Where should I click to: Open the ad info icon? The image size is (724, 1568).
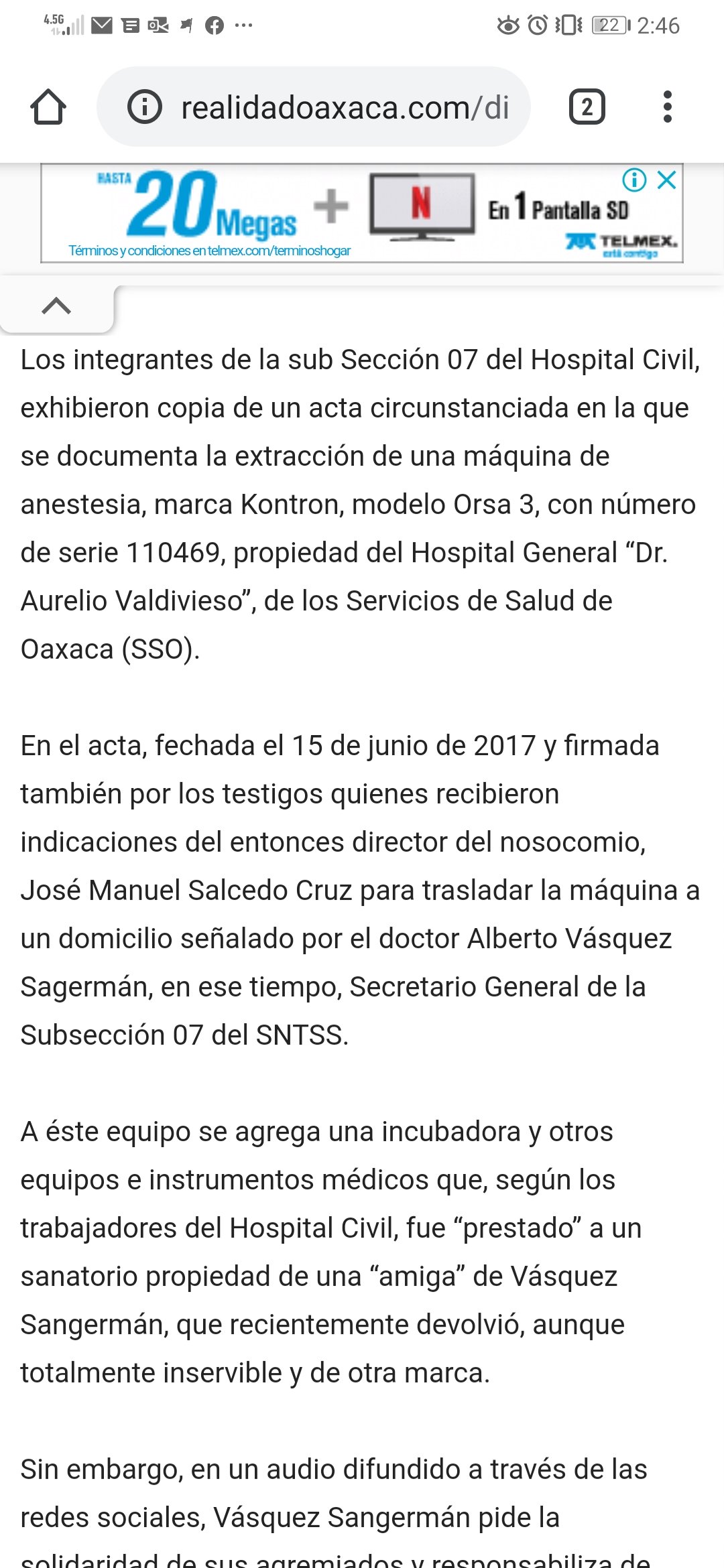tap(634, 180)
